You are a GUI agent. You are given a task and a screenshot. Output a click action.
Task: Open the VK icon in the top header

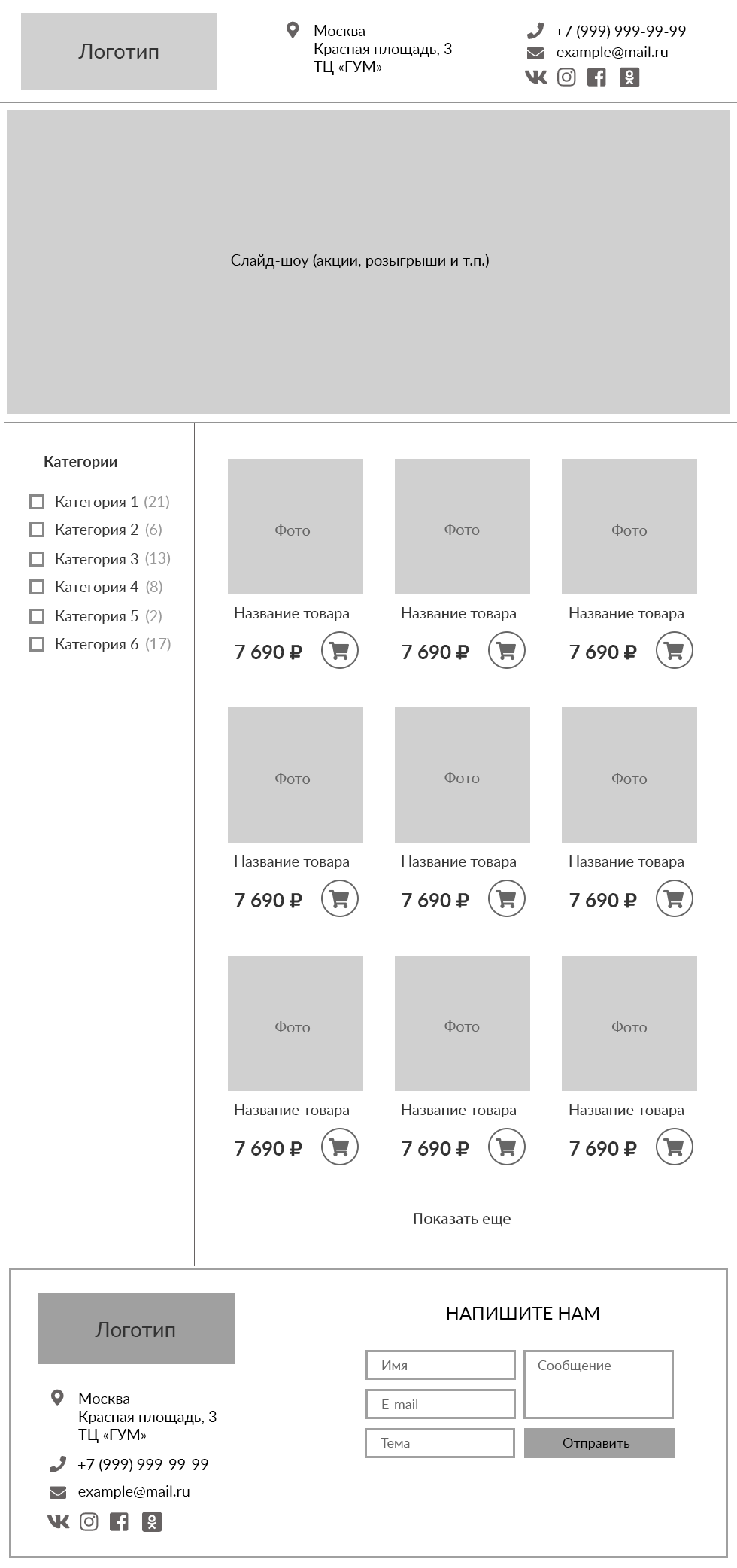535,77
